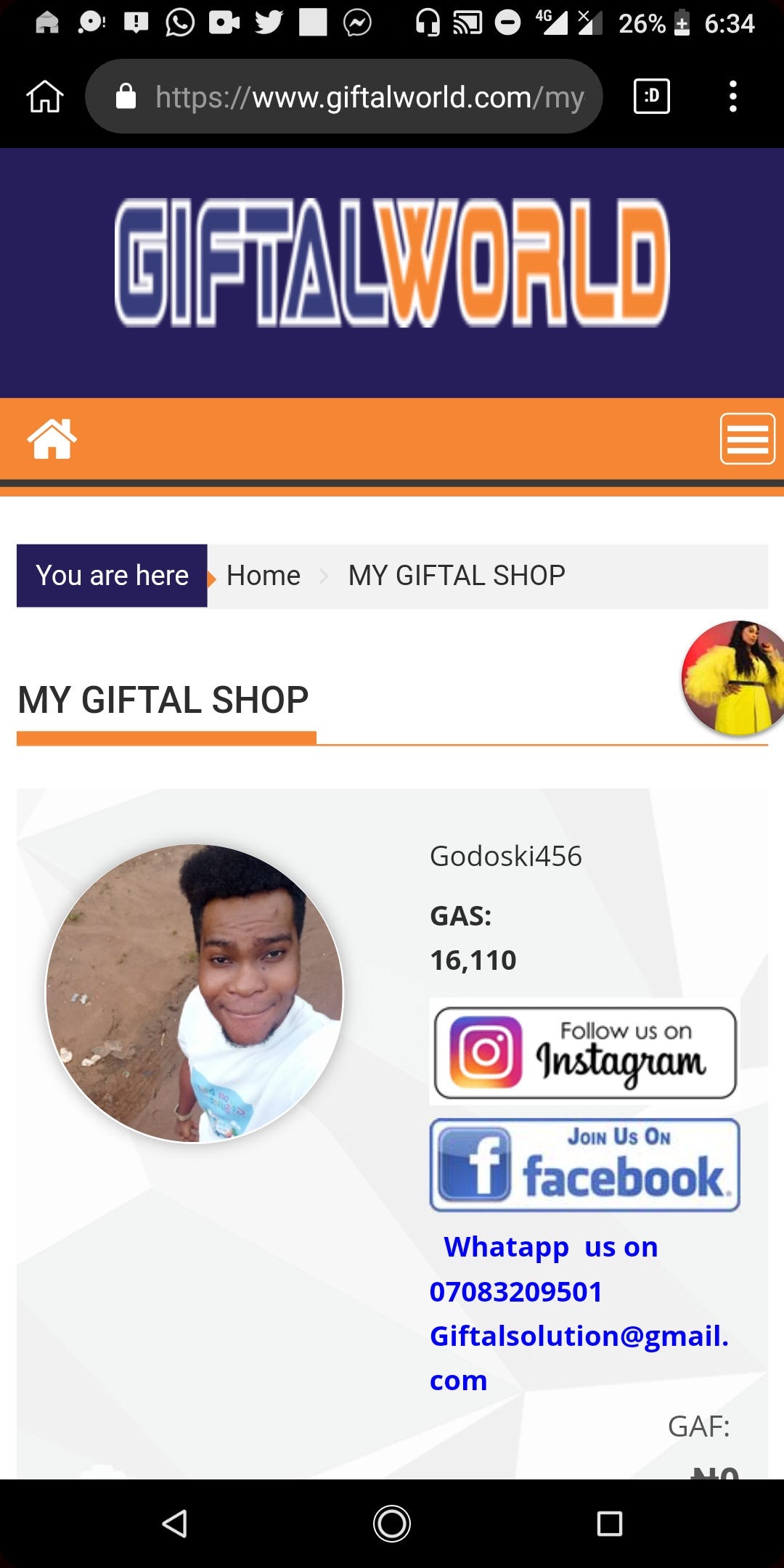Open the Join Us On Facebook banner

tap(584, 1166)
